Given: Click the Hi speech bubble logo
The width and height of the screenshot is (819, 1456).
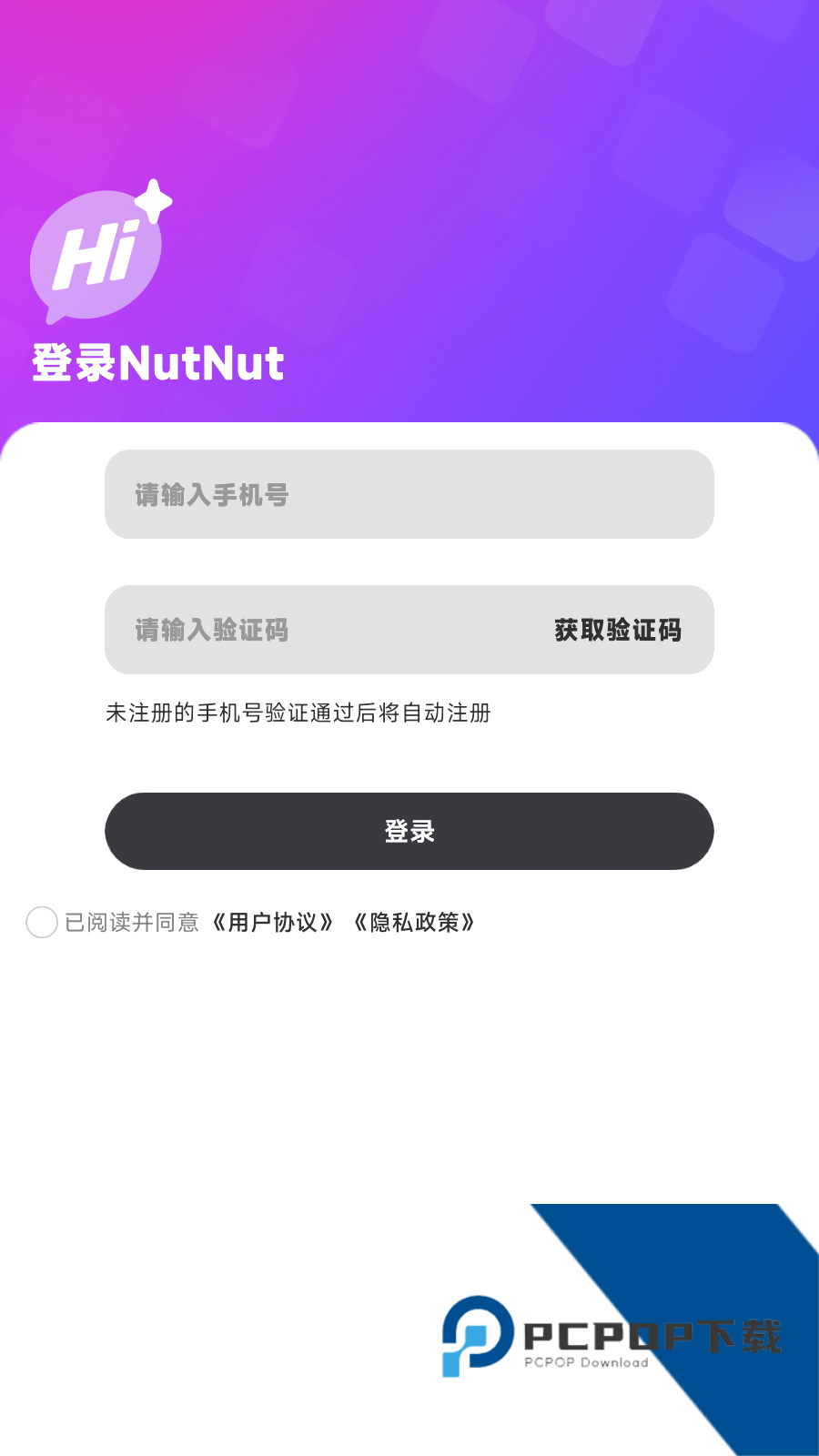Looking at the screenshot, I should [98, 255].
